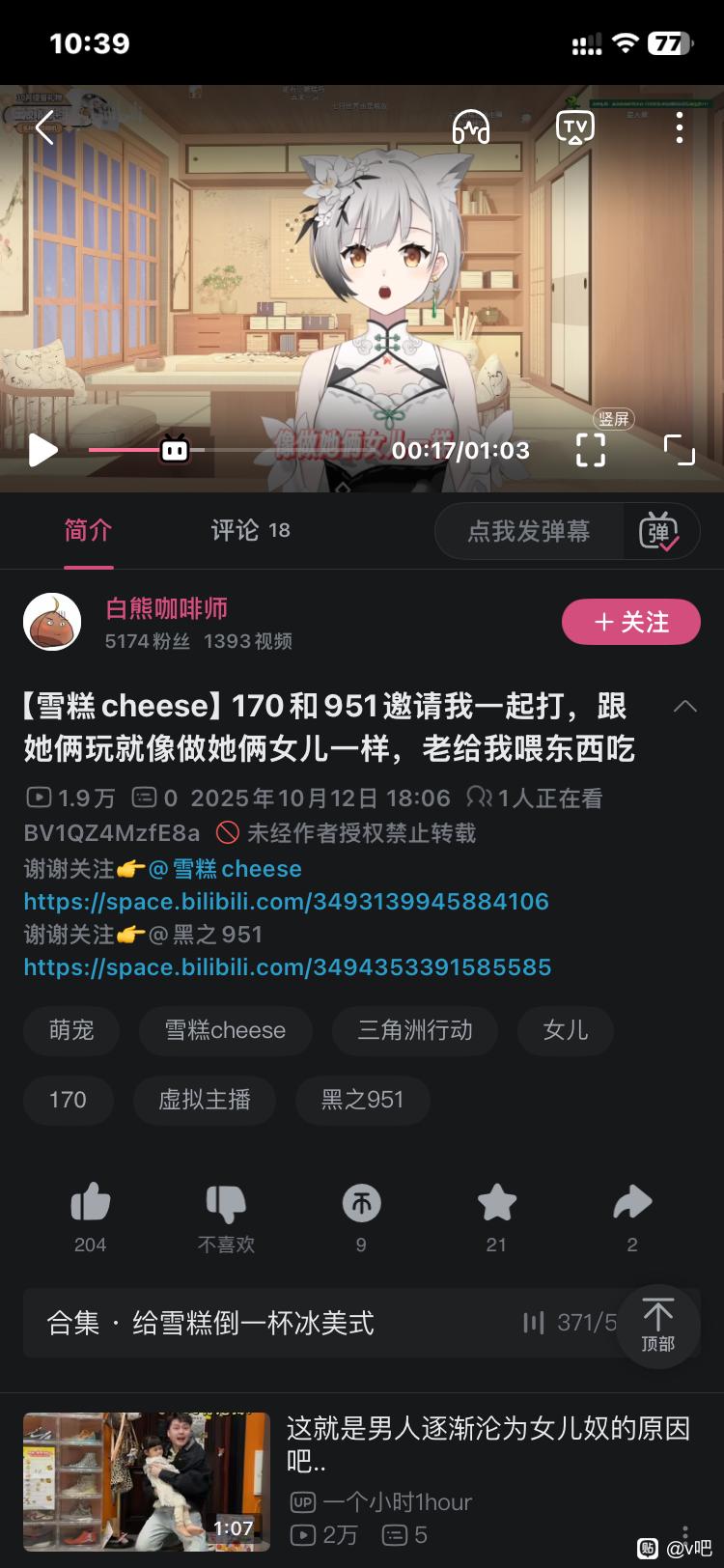Add the video to favorites star
The image size is (724, 1568).
tap(496, 1203)
